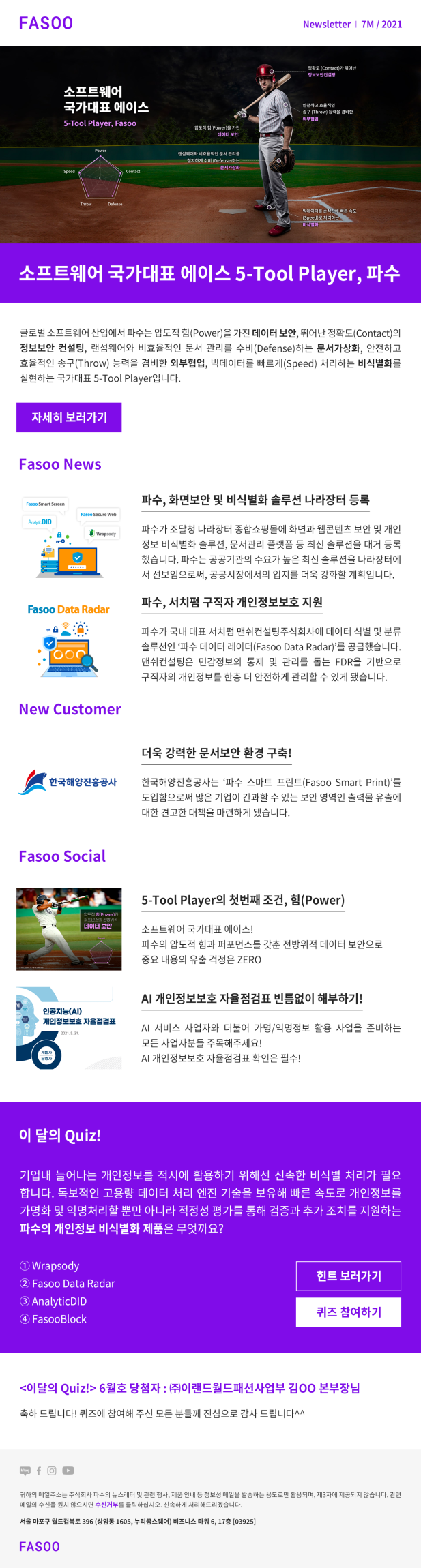
Task: Tap the 자세히 보러가기 button
Action: click(69, 417)
